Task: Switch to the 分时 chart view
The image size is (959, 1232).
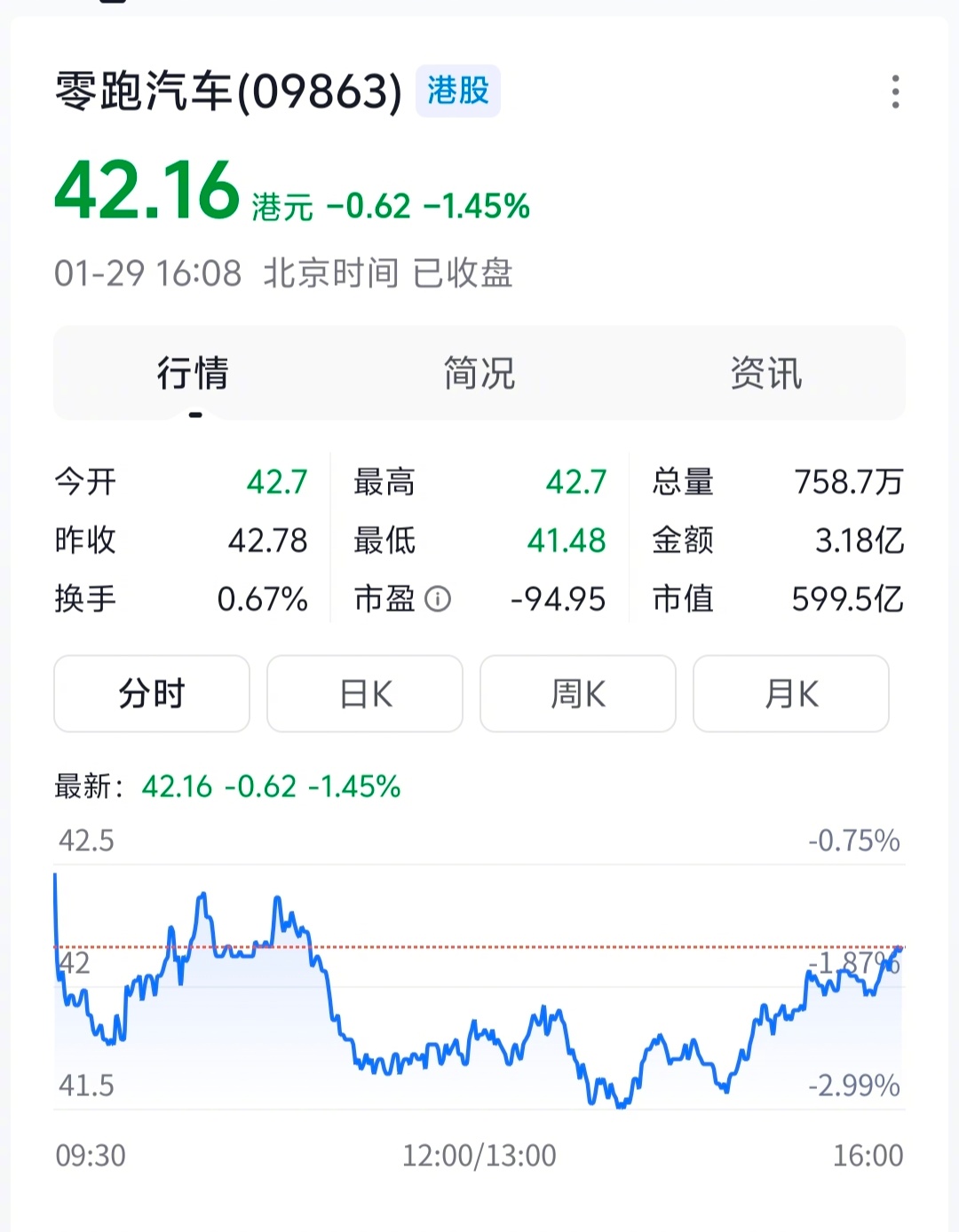Action: click(151, 694)
